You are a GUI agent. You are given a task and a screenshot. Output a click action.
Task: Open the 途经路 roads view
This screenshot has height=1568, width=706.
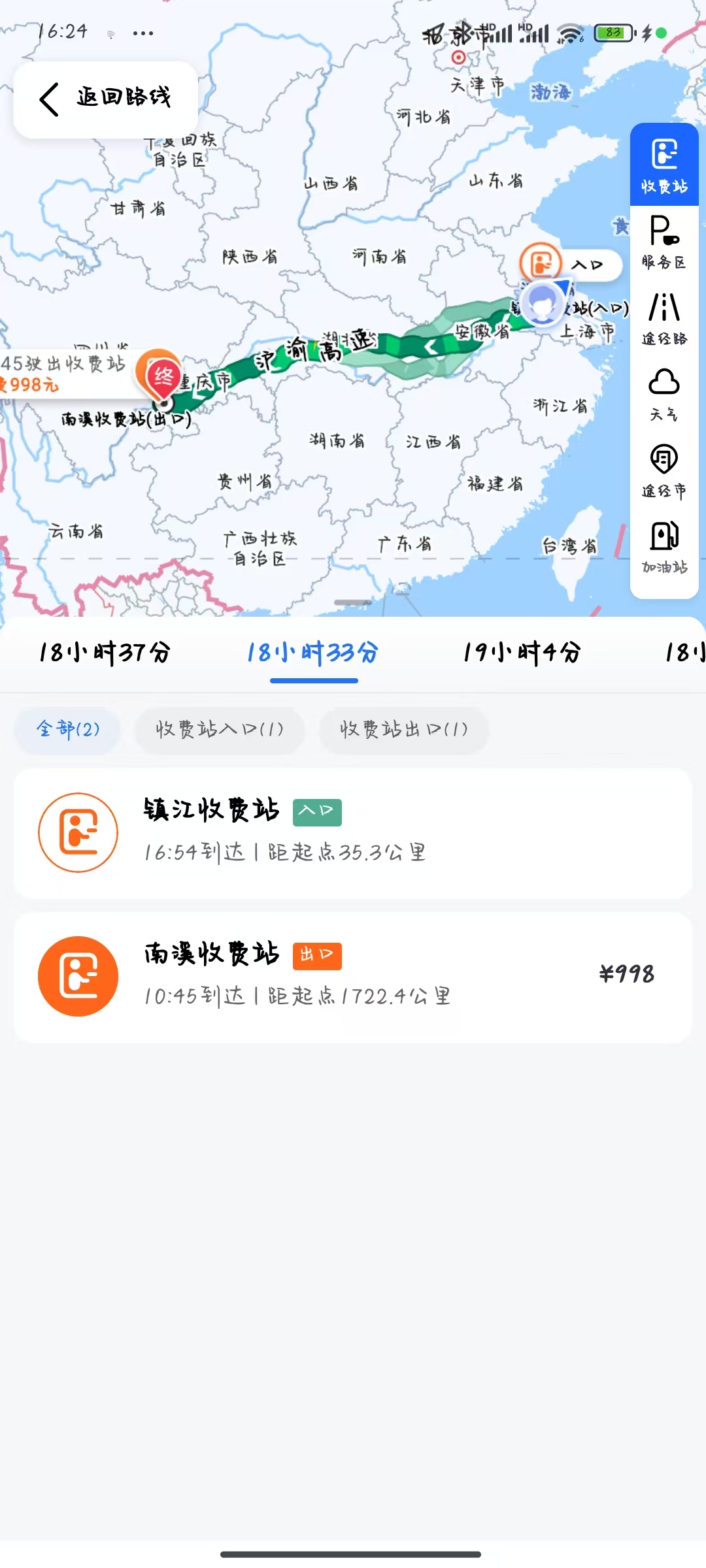pos(664,319)
